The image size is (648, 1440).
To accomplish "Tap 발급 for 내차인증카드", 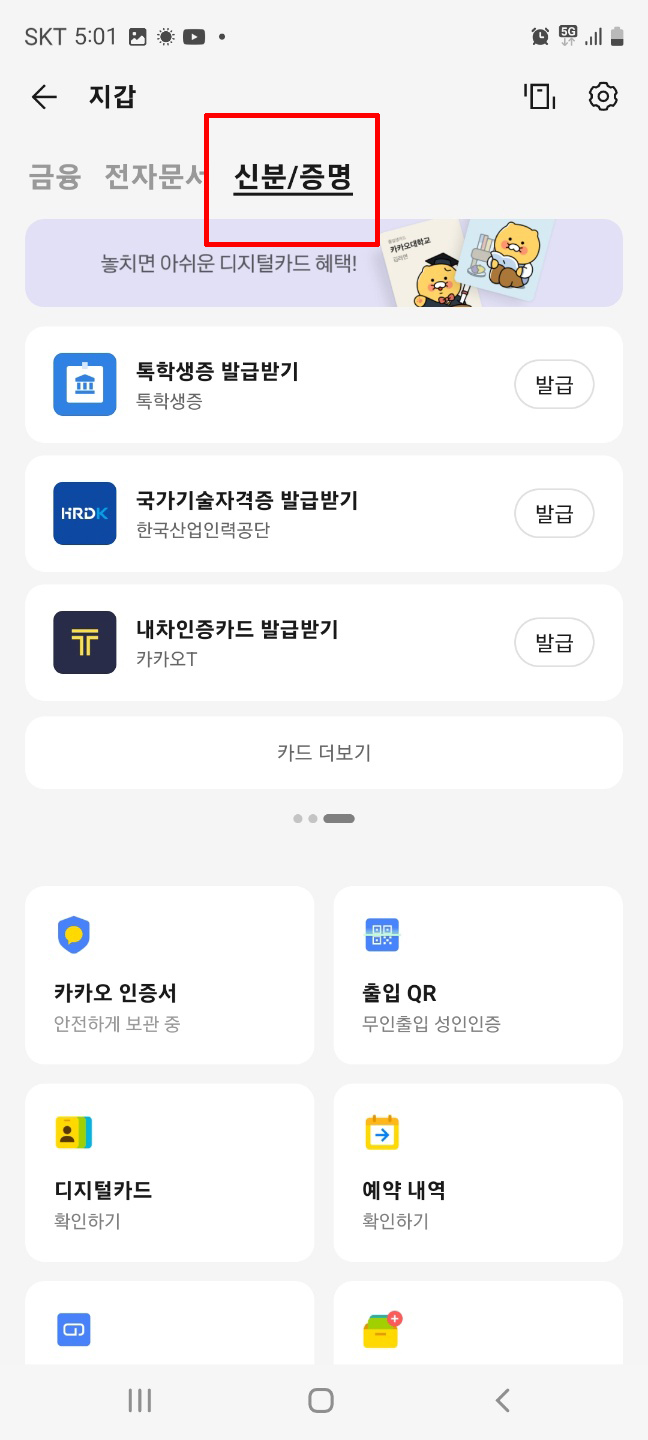I will (554, 642).
